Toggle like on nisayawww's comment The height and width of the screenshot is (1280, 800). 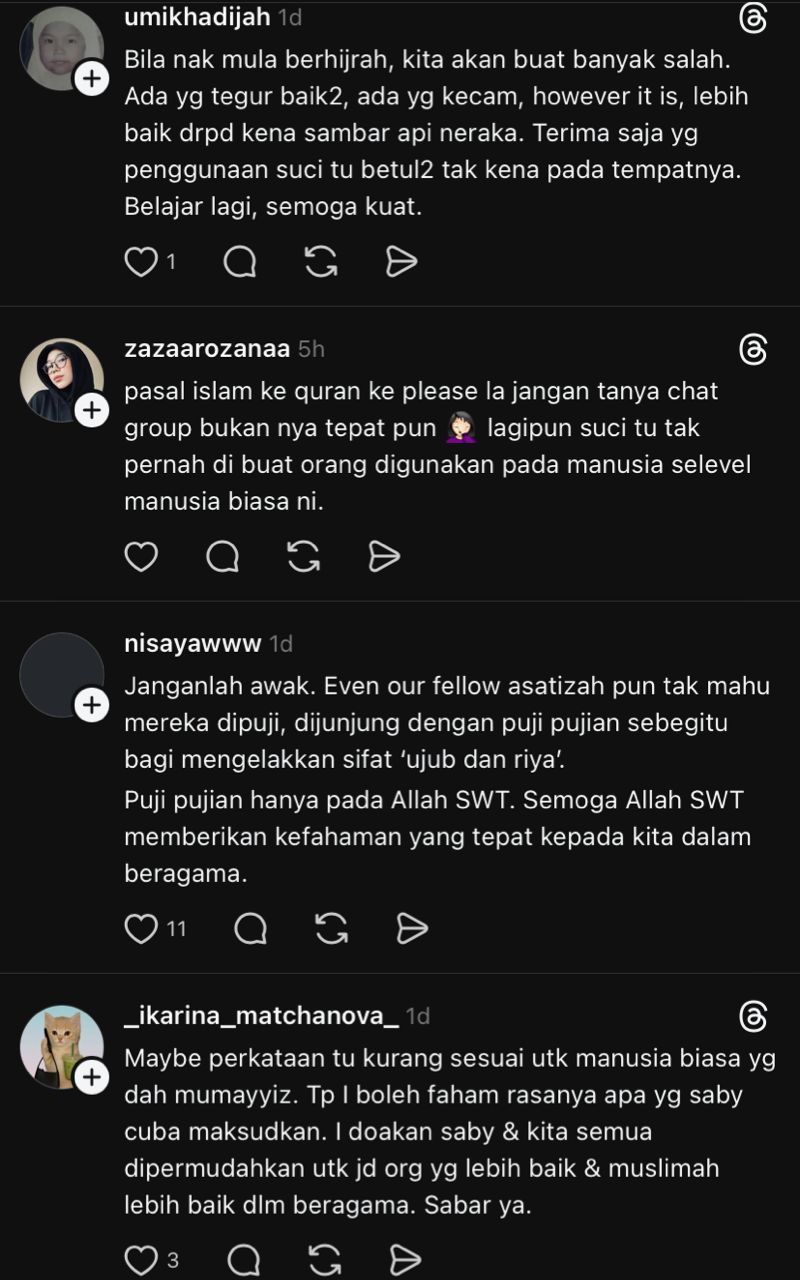coord(141,928)
